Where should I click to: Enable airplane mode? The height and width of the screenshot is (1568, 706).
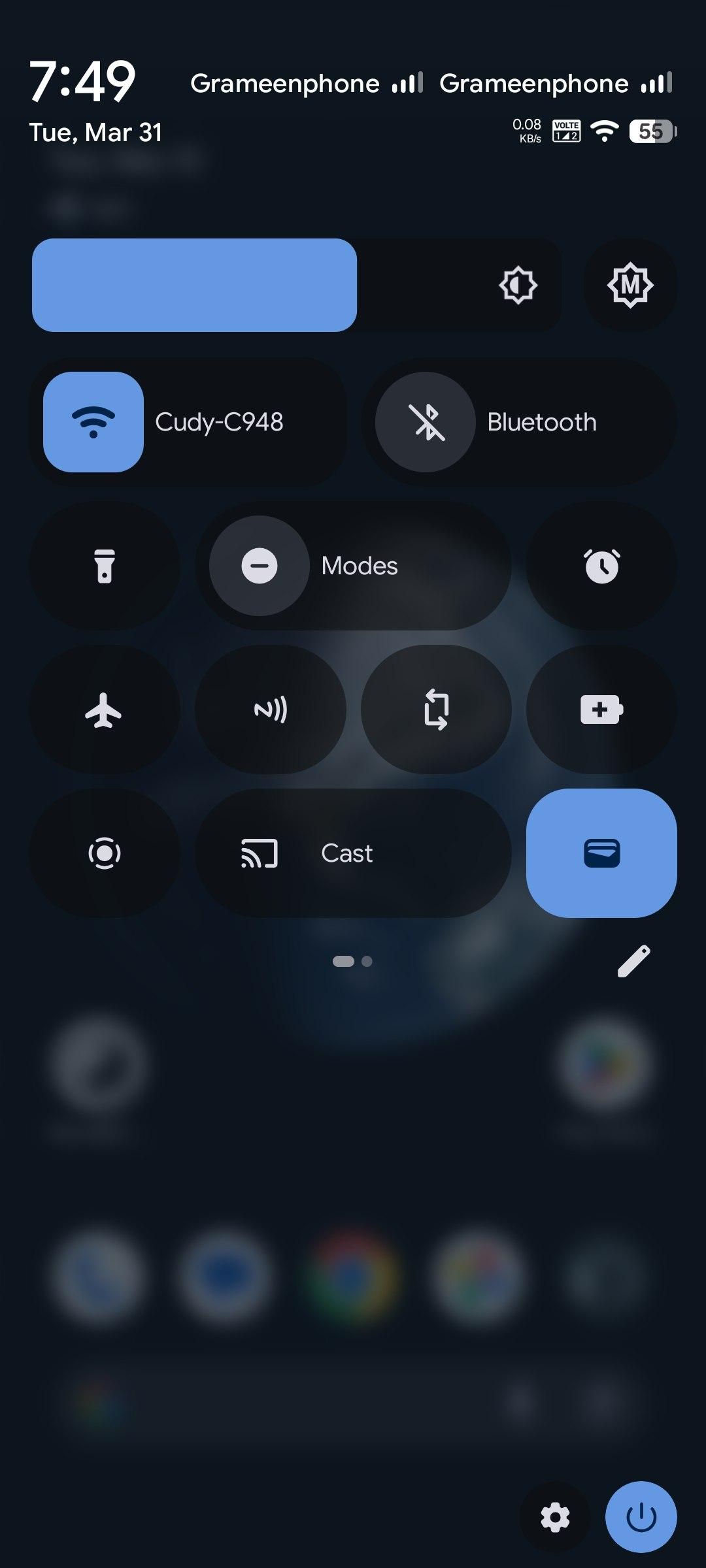tap(105, 710)
